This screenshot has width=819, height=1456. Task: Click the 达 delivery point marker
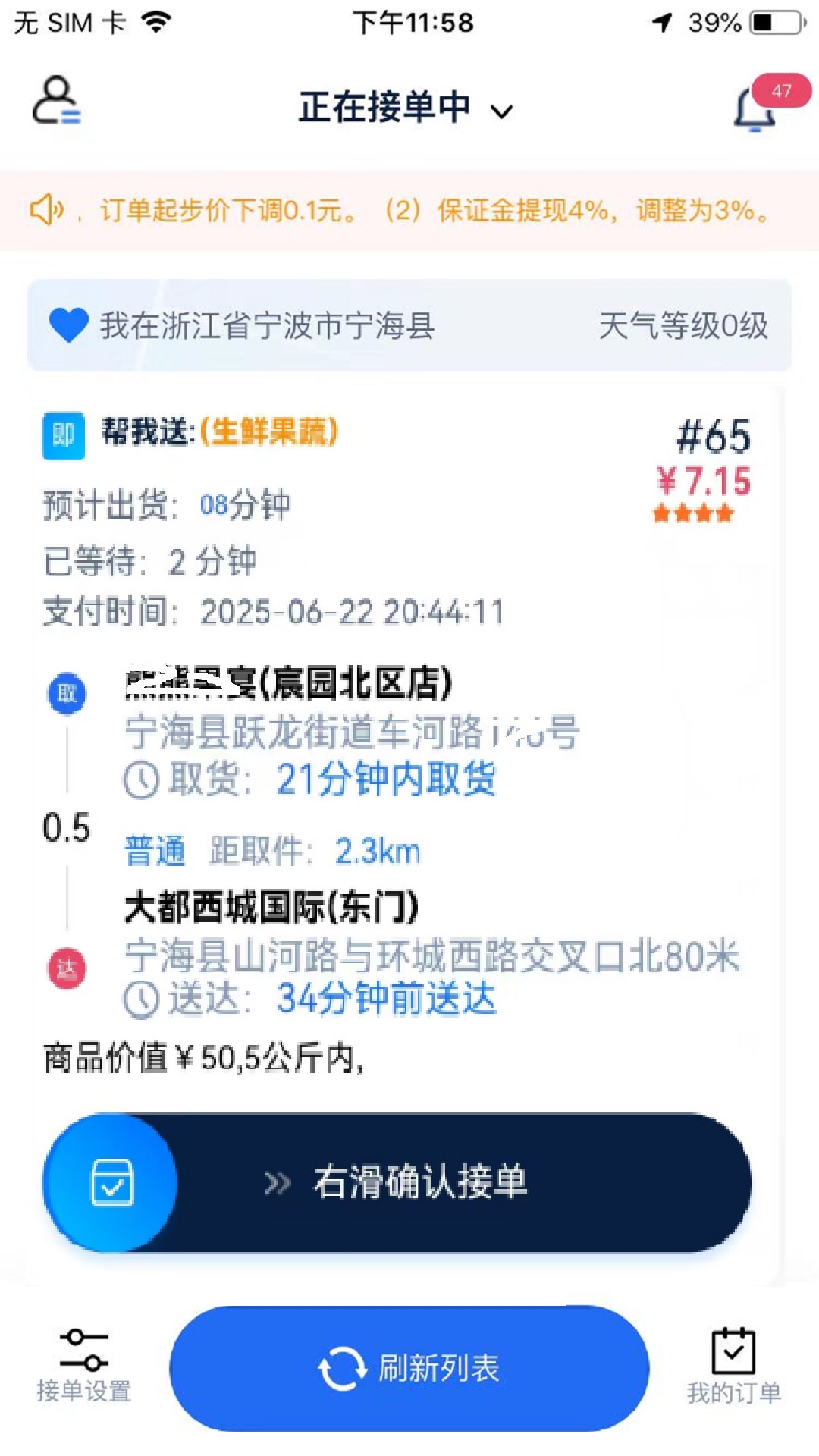click(67, 967)
